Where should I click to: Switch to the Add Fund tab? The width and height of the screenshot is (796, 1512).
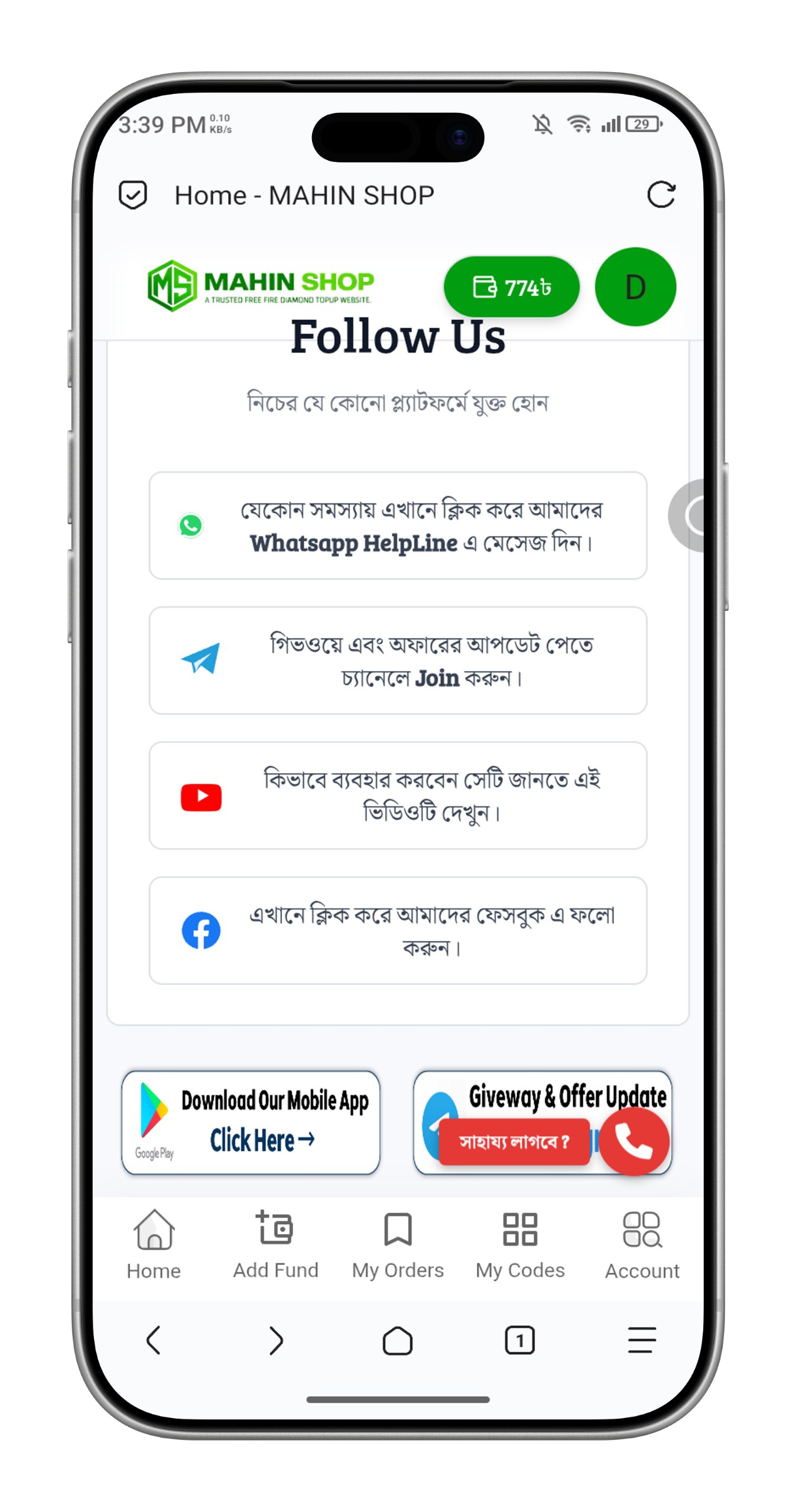275,1243
